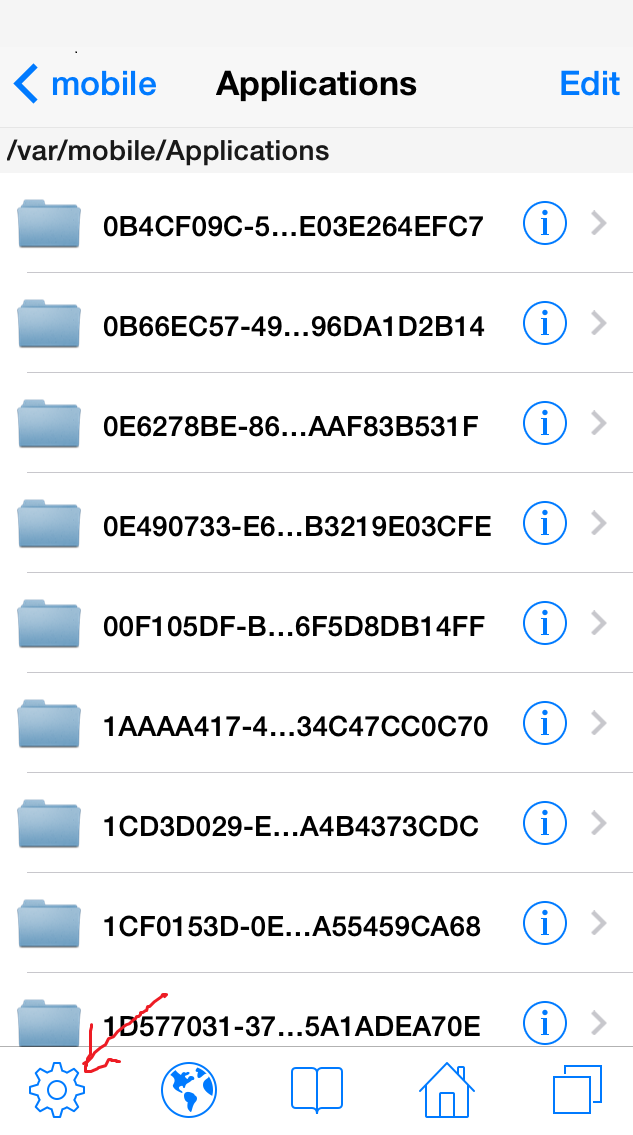Show info for folder 0B4CF09C-5…E03E264EFC7
The image size is (633, 1135).
click(545, 226)
